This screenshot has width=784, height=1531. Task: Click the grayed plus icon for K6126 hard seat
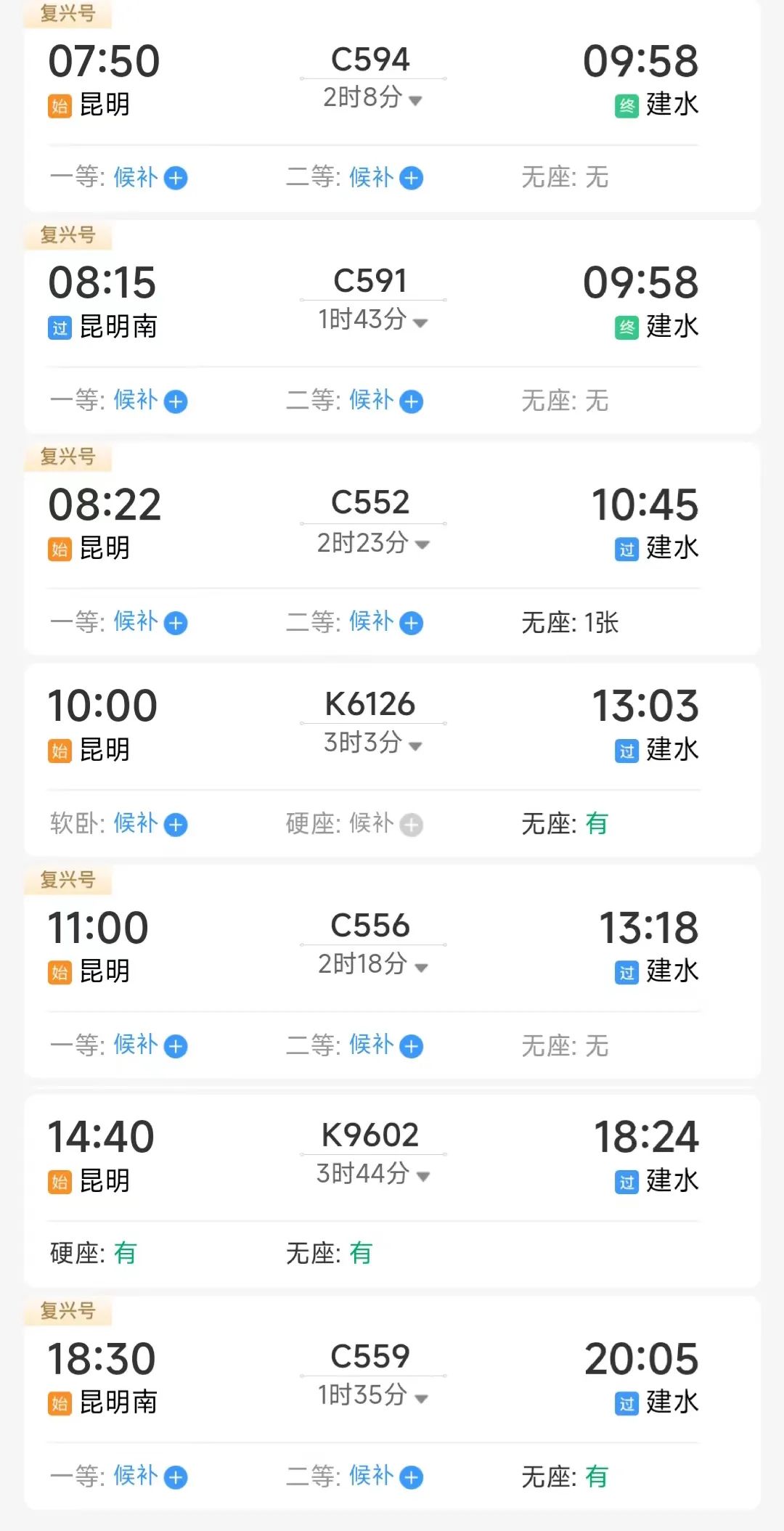(412, 824)
